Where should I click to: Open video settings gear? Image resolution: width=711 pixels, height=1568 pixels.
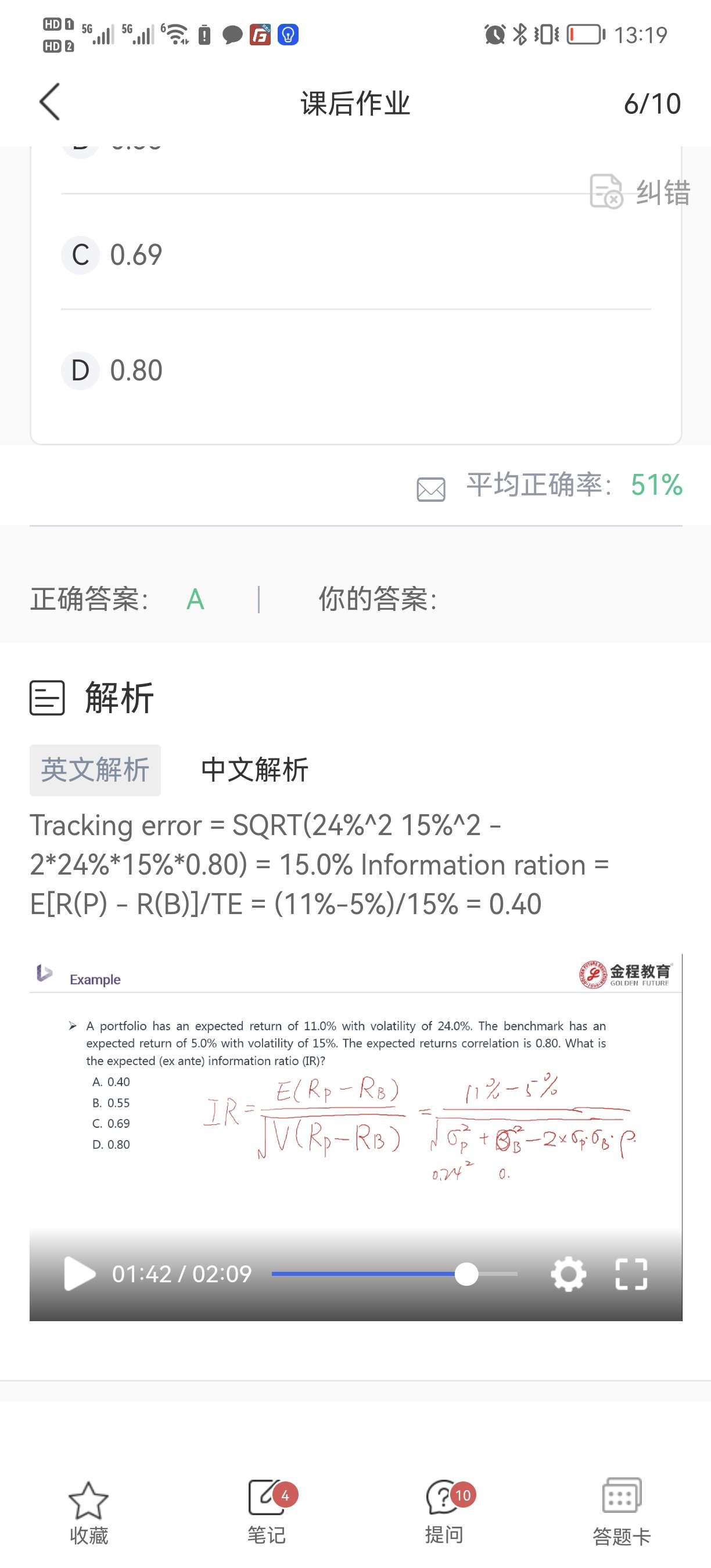coord(568,1274)
